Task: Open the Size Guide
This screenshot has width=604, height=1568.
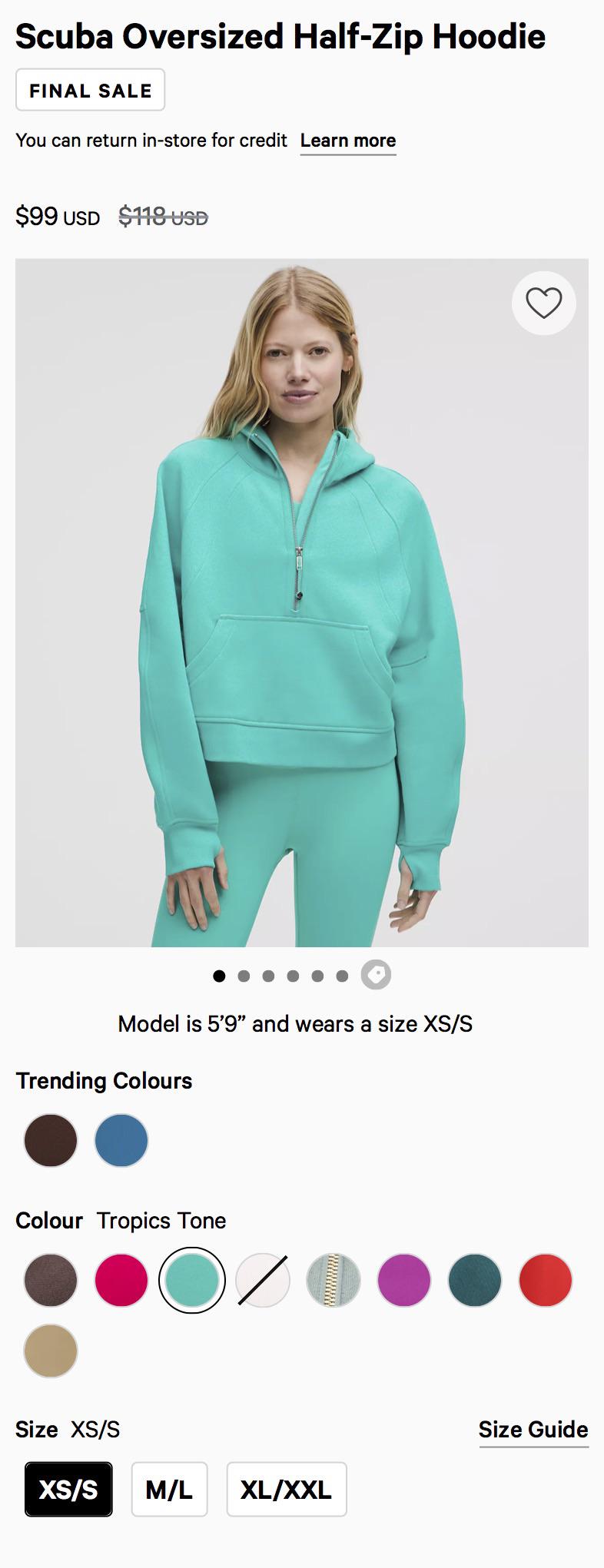Action: tap(533, 1429)
